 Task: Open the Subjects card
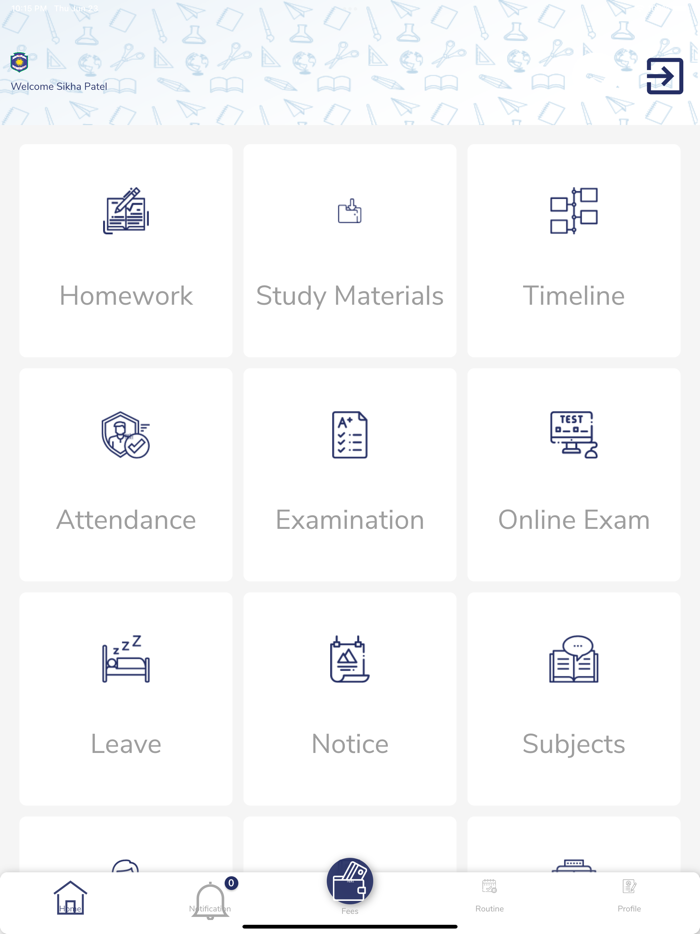(574, 699)
